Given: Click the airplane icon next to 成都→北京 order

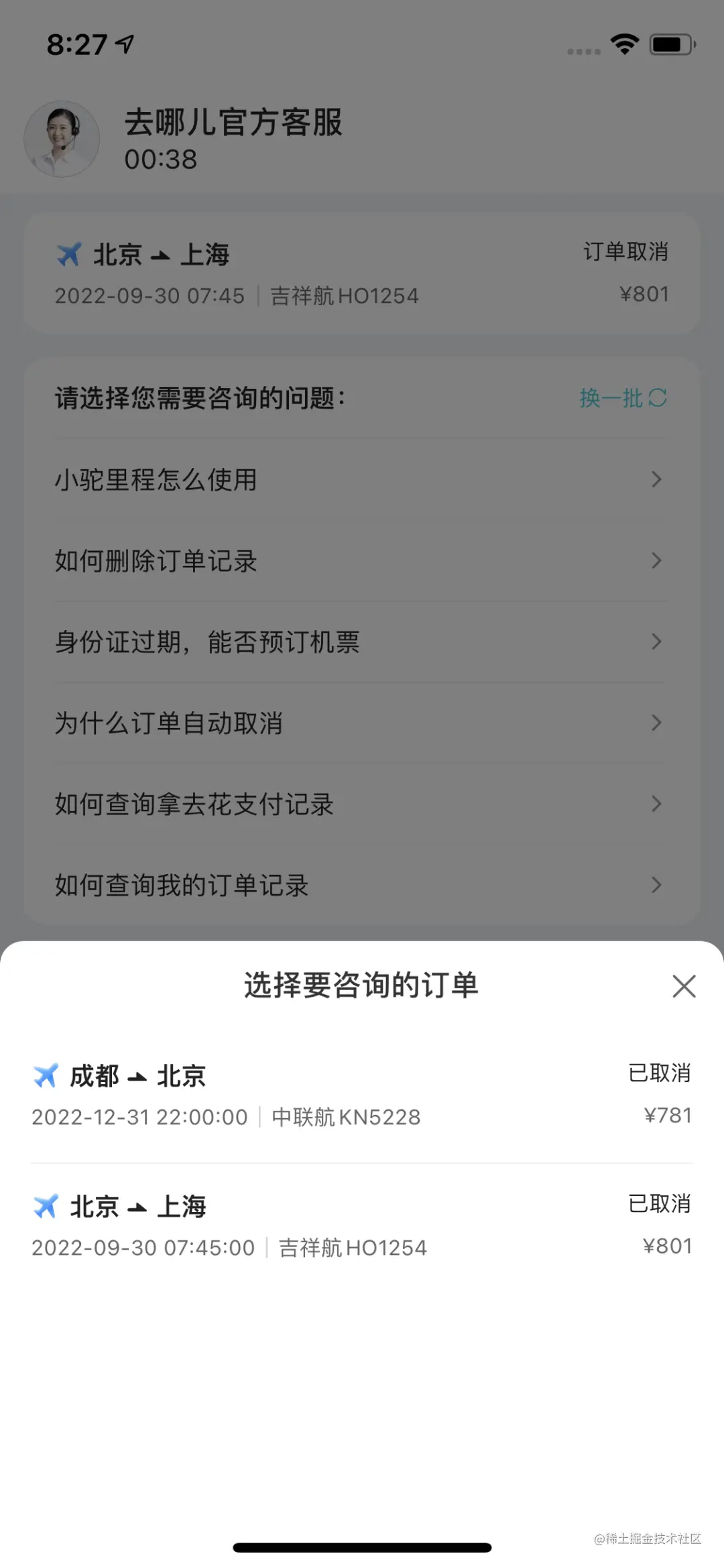Looking at the screenshot, I should [45, 1073].
